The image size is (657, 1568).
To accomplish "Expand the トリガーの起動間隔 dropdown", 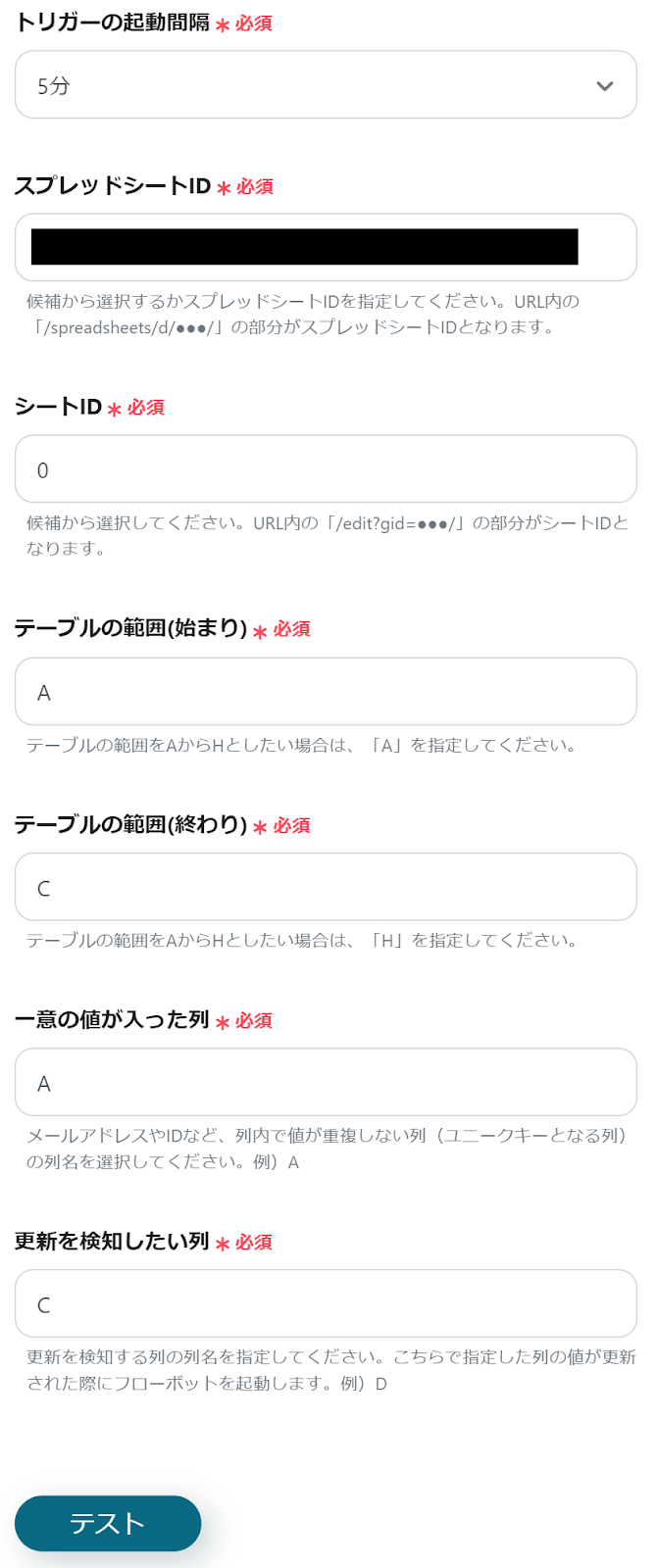I will point(326,85).
